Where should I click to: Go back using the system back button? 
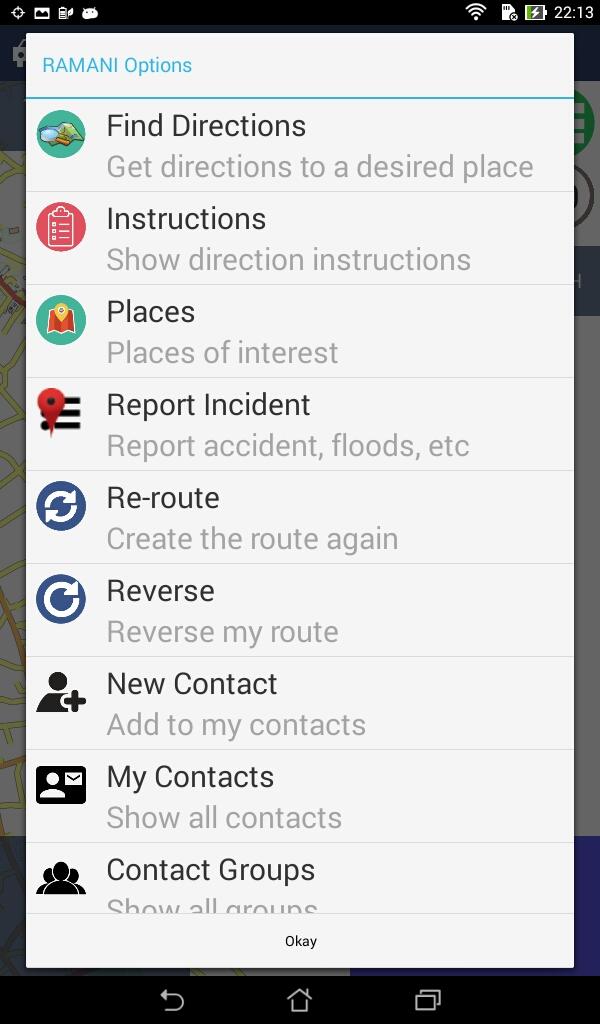pos(172,1000)
